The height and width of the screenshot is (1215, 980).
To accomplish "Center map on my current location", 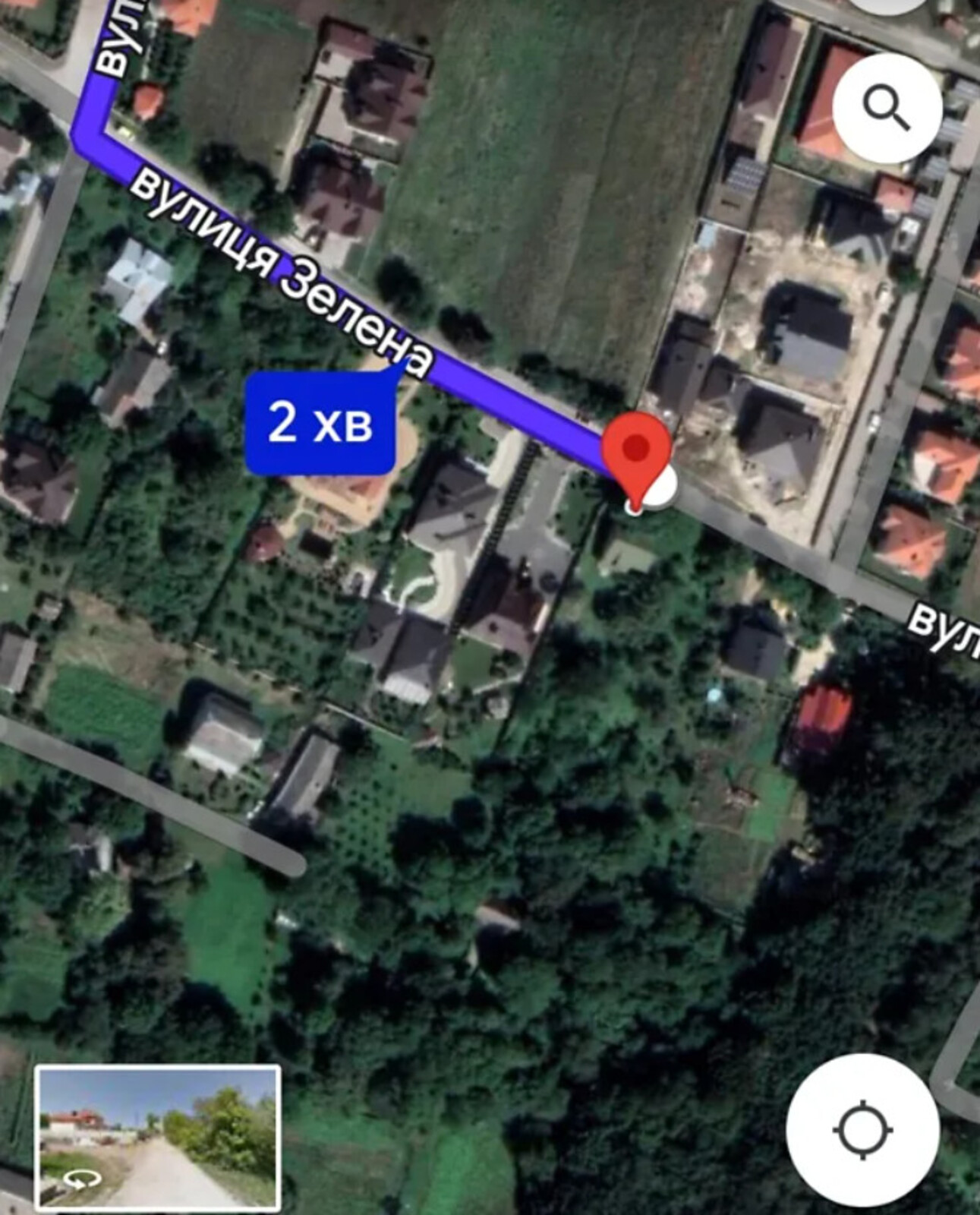I will 862,1130.
